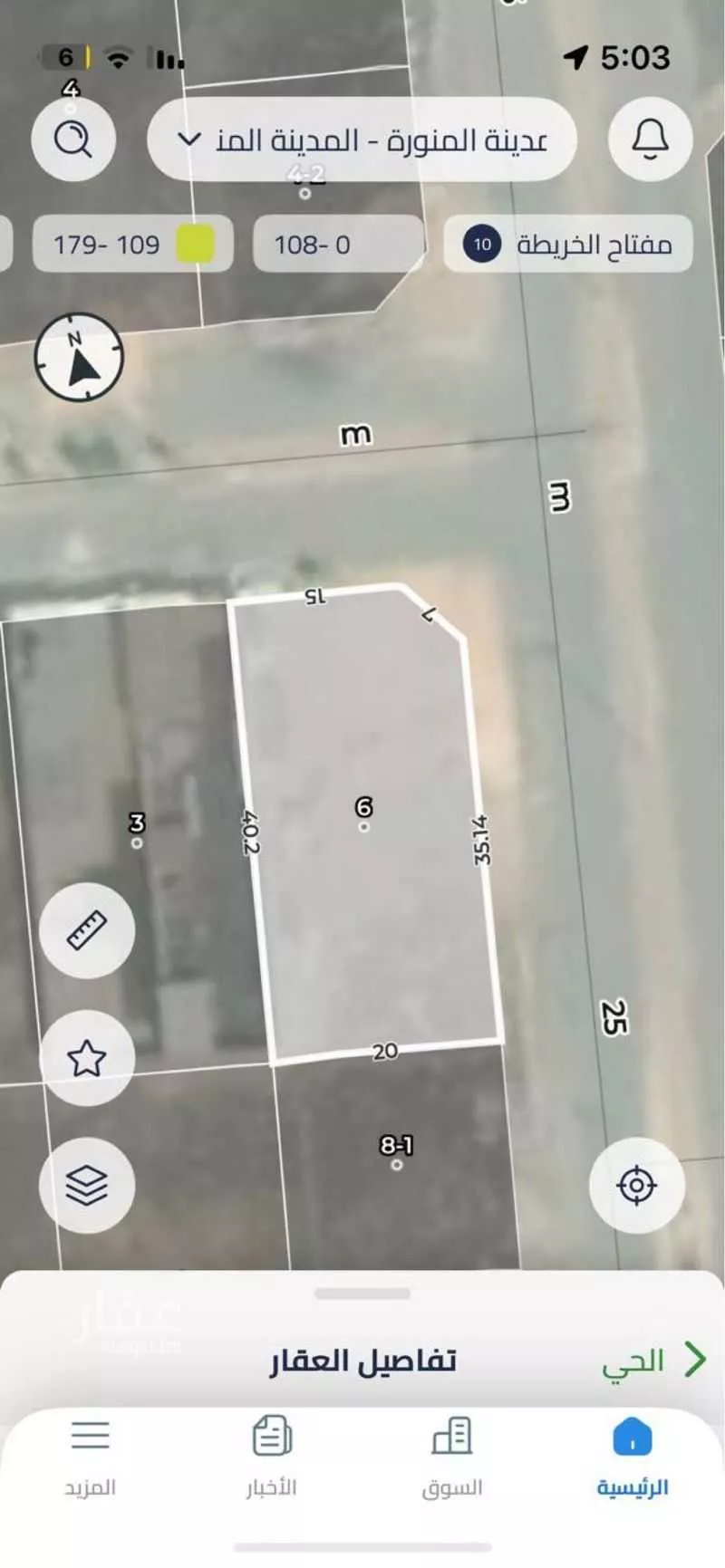Open مفتاح الخريطة map legend
This screenshot has width=725, height=1568.
(568, 244)
